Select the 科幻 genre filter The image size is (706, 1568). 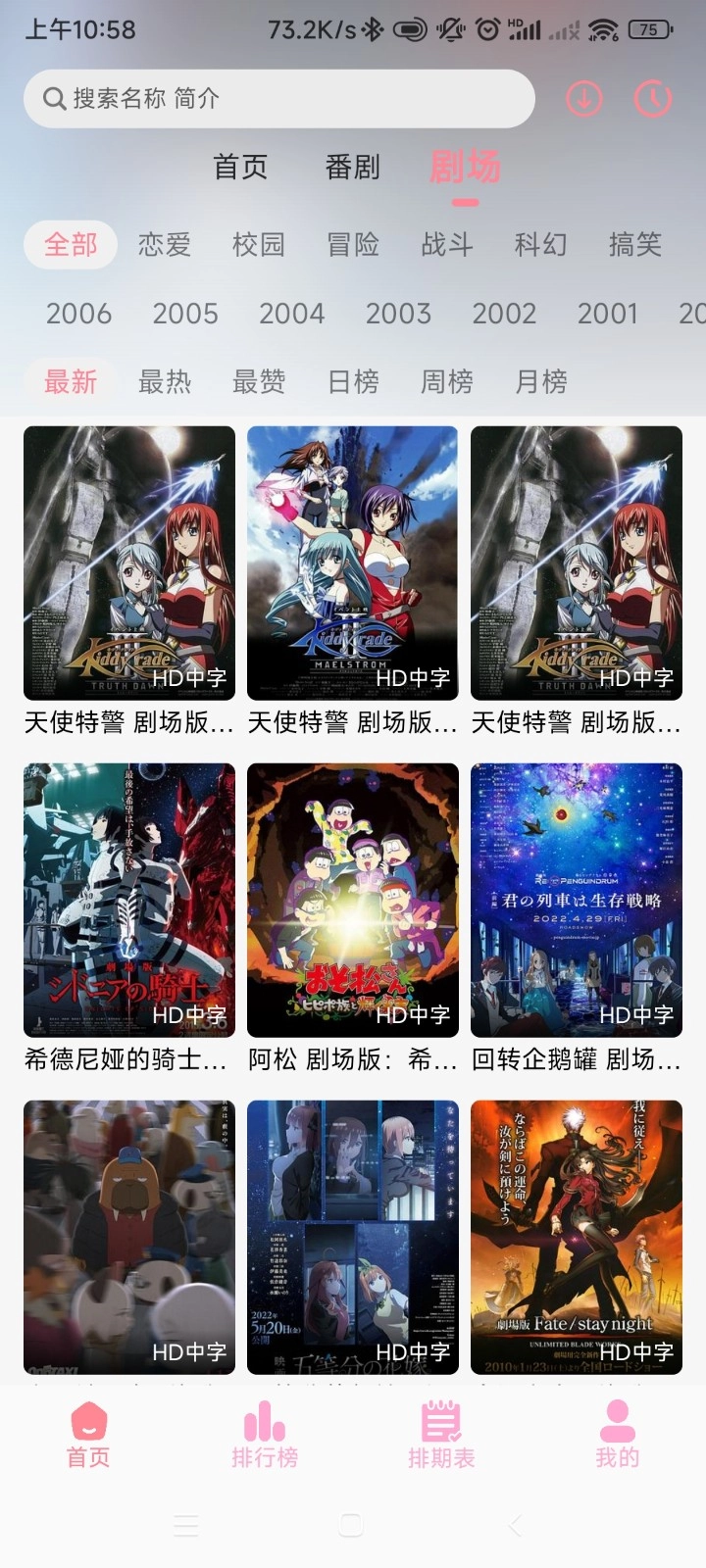538,244
